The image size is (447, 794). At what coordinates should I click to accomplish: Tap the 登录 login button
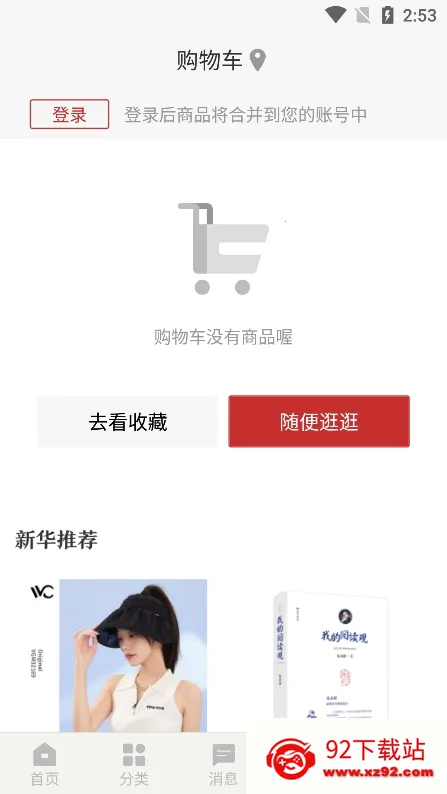69,114
